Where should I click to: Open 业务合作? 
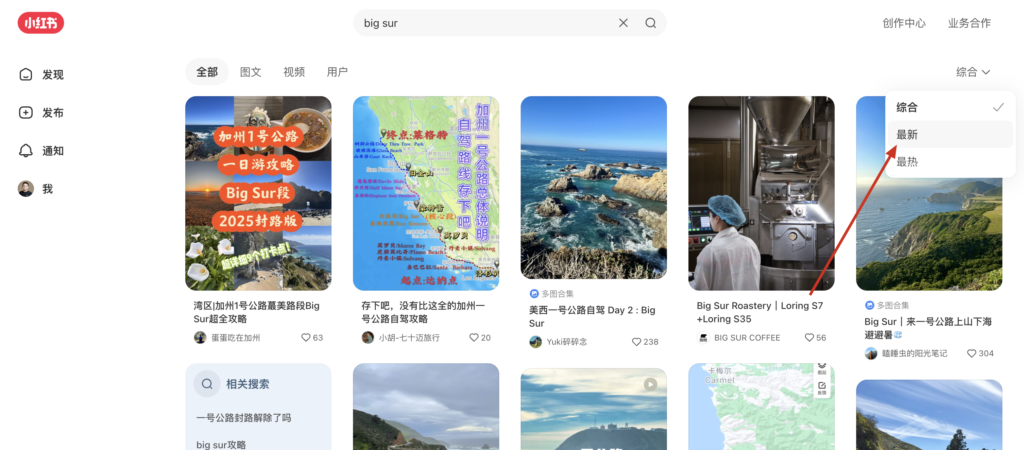coord(969,23)
